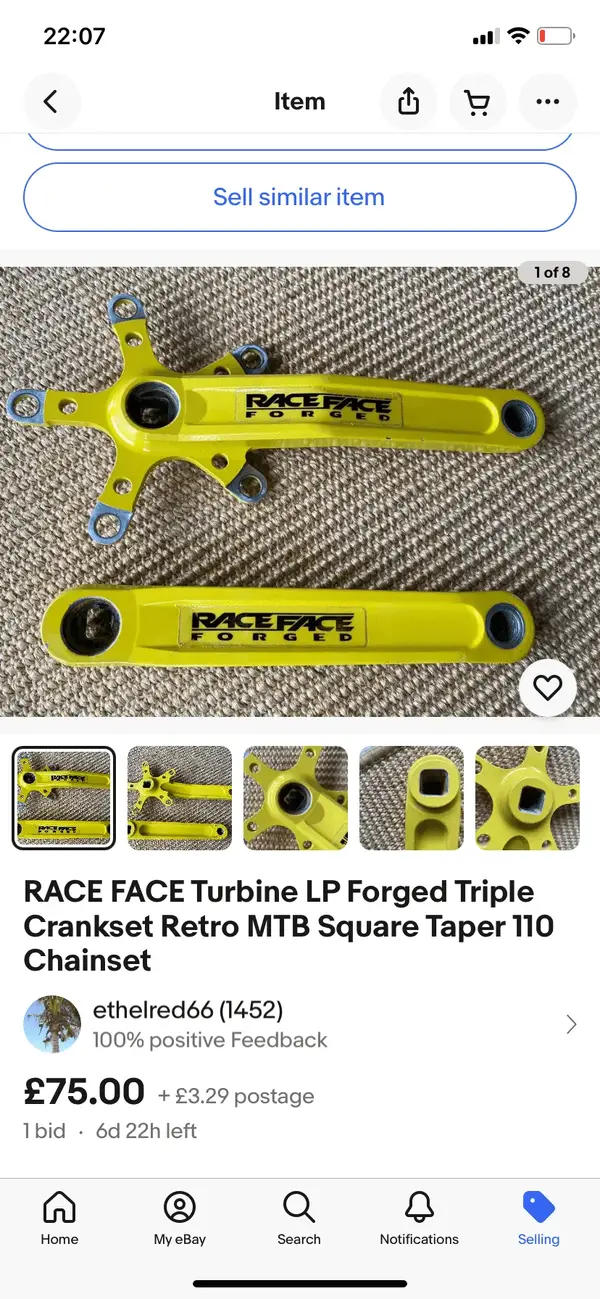Add item to watchlist with heart icon
The height and width of the screenshot is (1299, 600).
click(547, 688)
